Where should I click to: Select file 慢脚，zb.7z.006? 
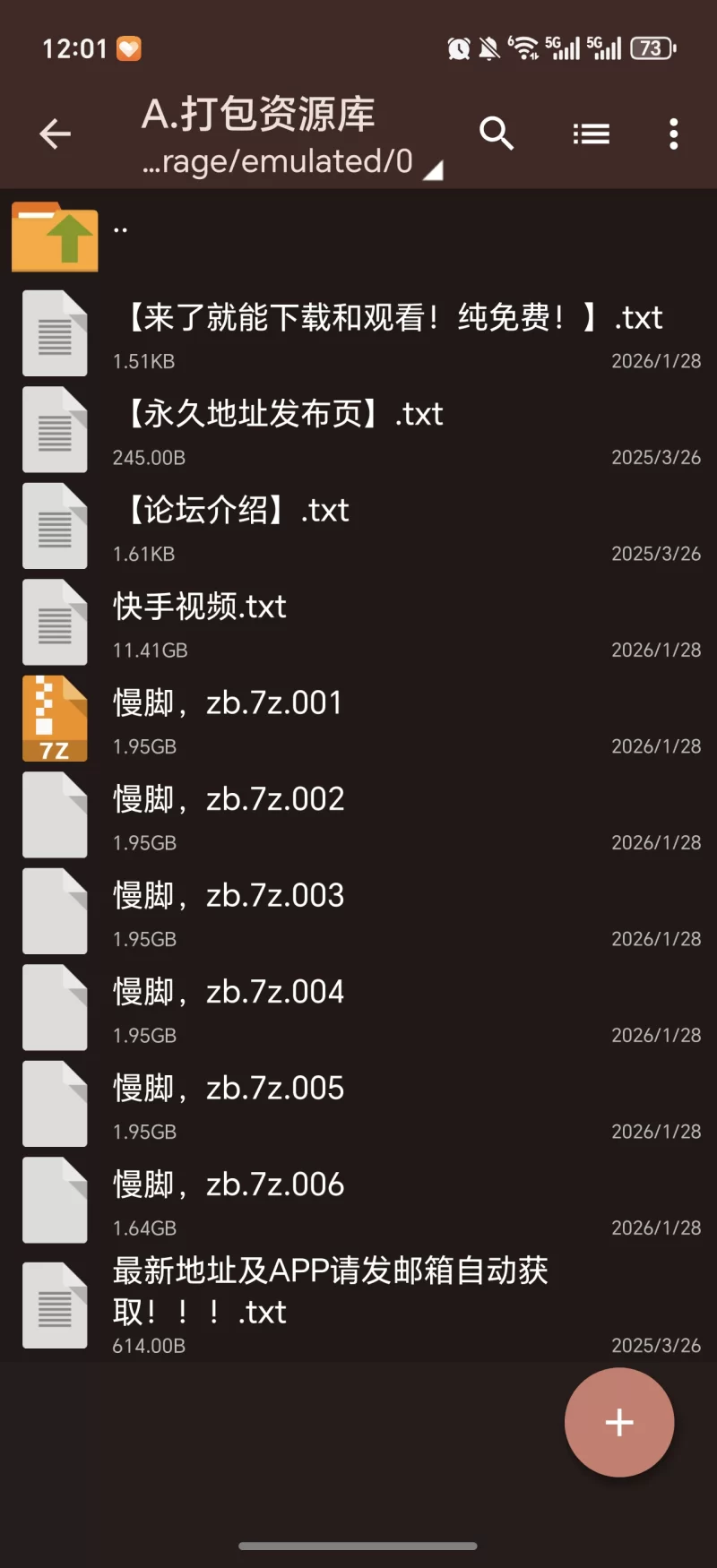pyautogui.click(x=358, y=1201)
